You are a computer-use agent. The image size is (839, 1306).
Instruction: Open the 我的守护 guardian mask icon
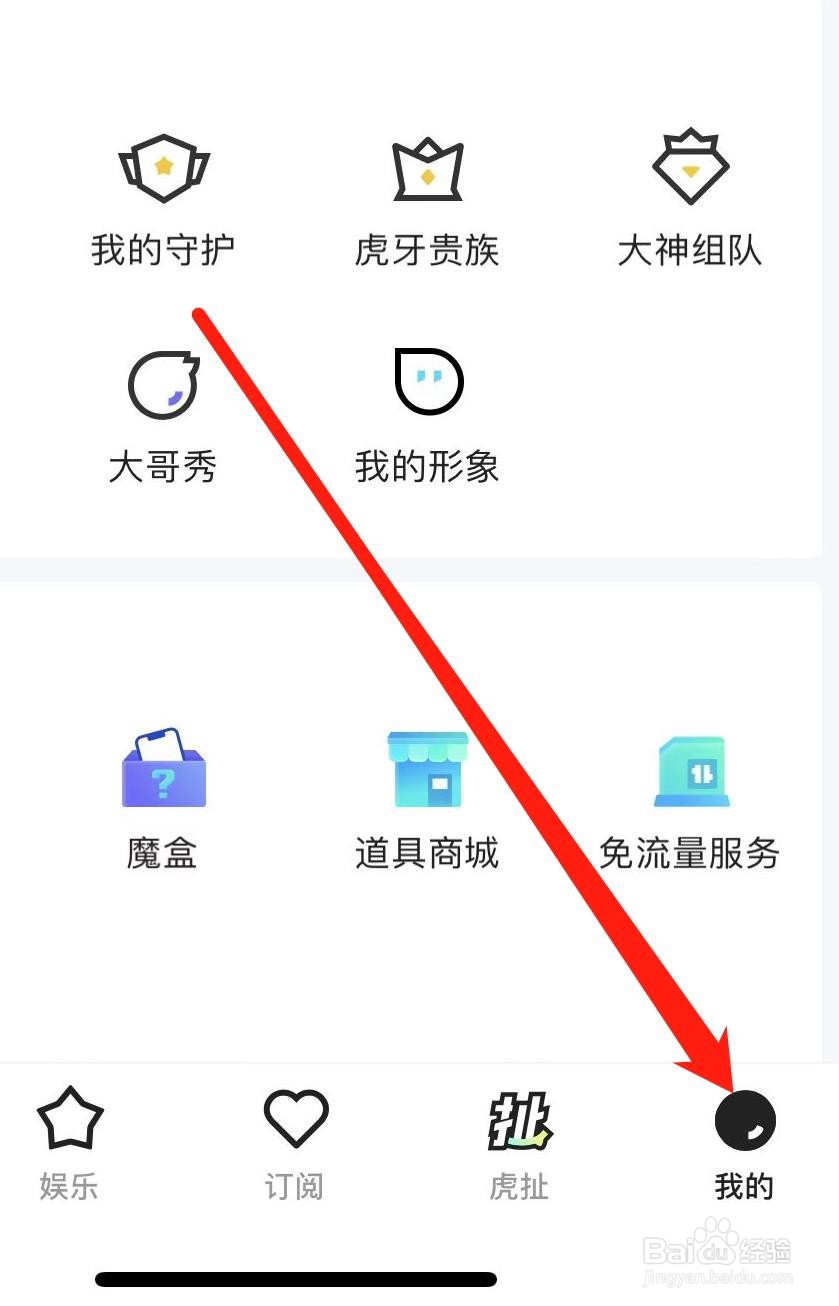[x=163, y=168]
